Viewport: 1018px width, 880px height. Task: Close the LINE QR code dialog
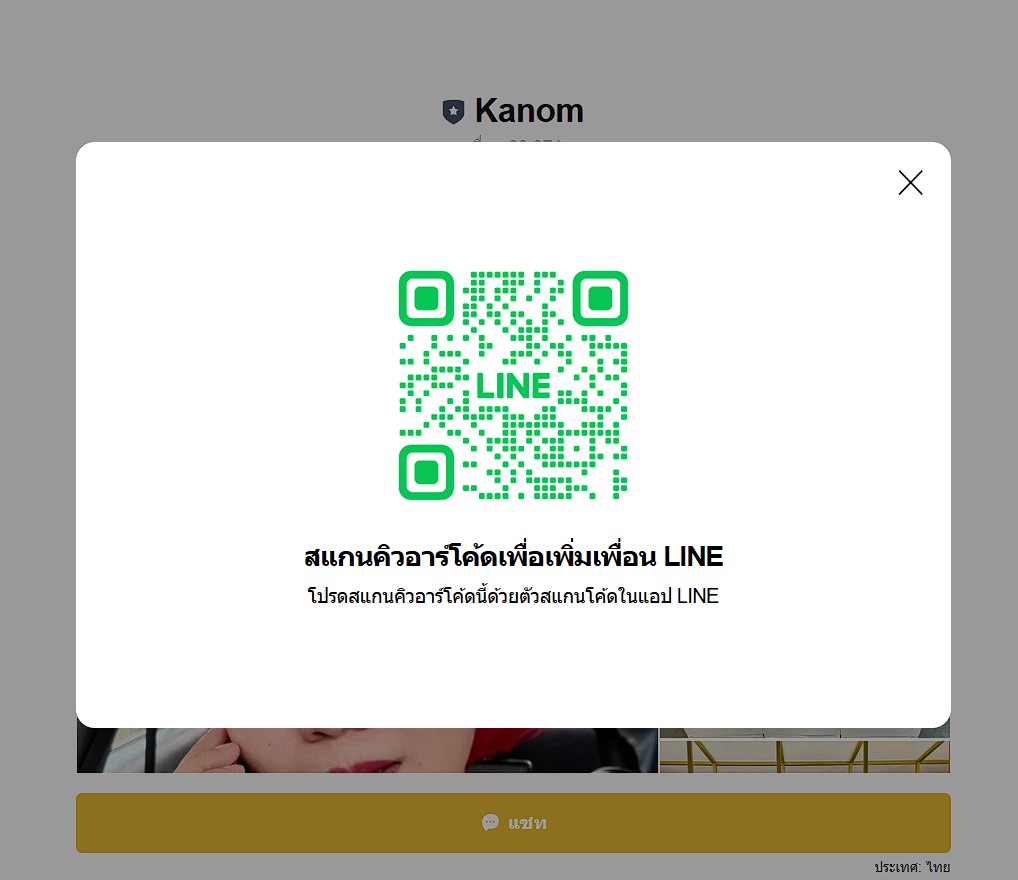910,182
